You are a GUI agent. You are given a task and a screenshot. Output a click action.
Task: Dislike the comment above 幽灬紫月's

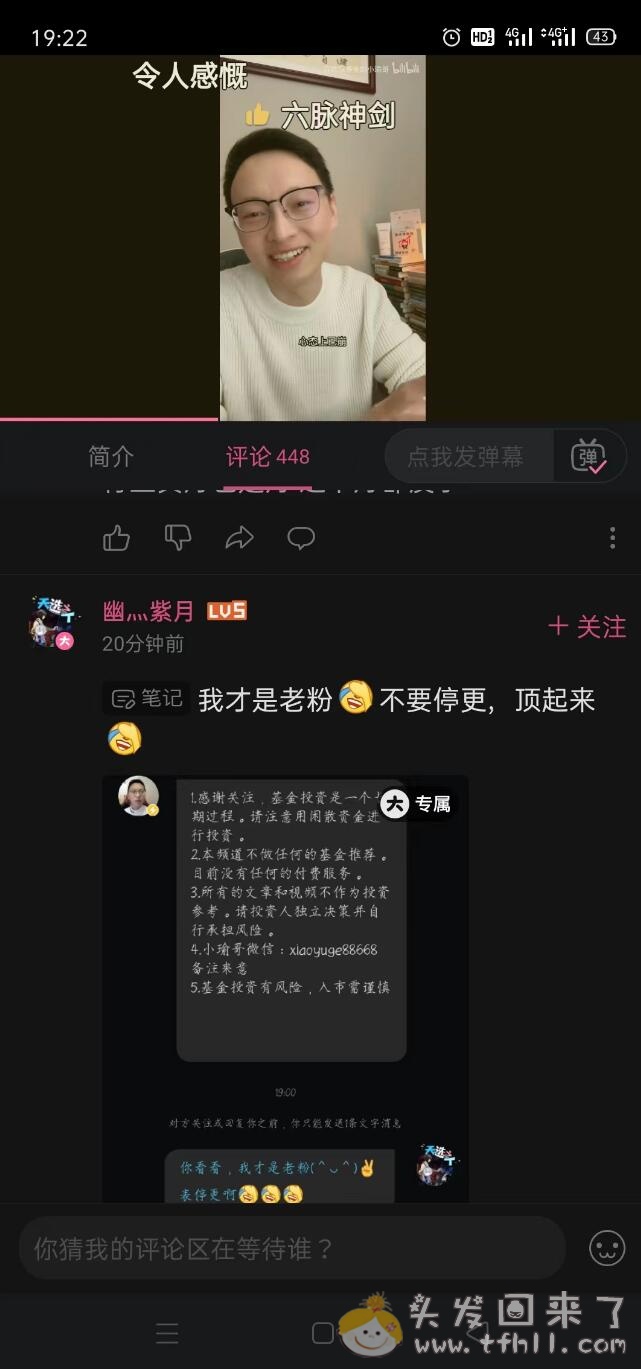click(x=178, y=538)
